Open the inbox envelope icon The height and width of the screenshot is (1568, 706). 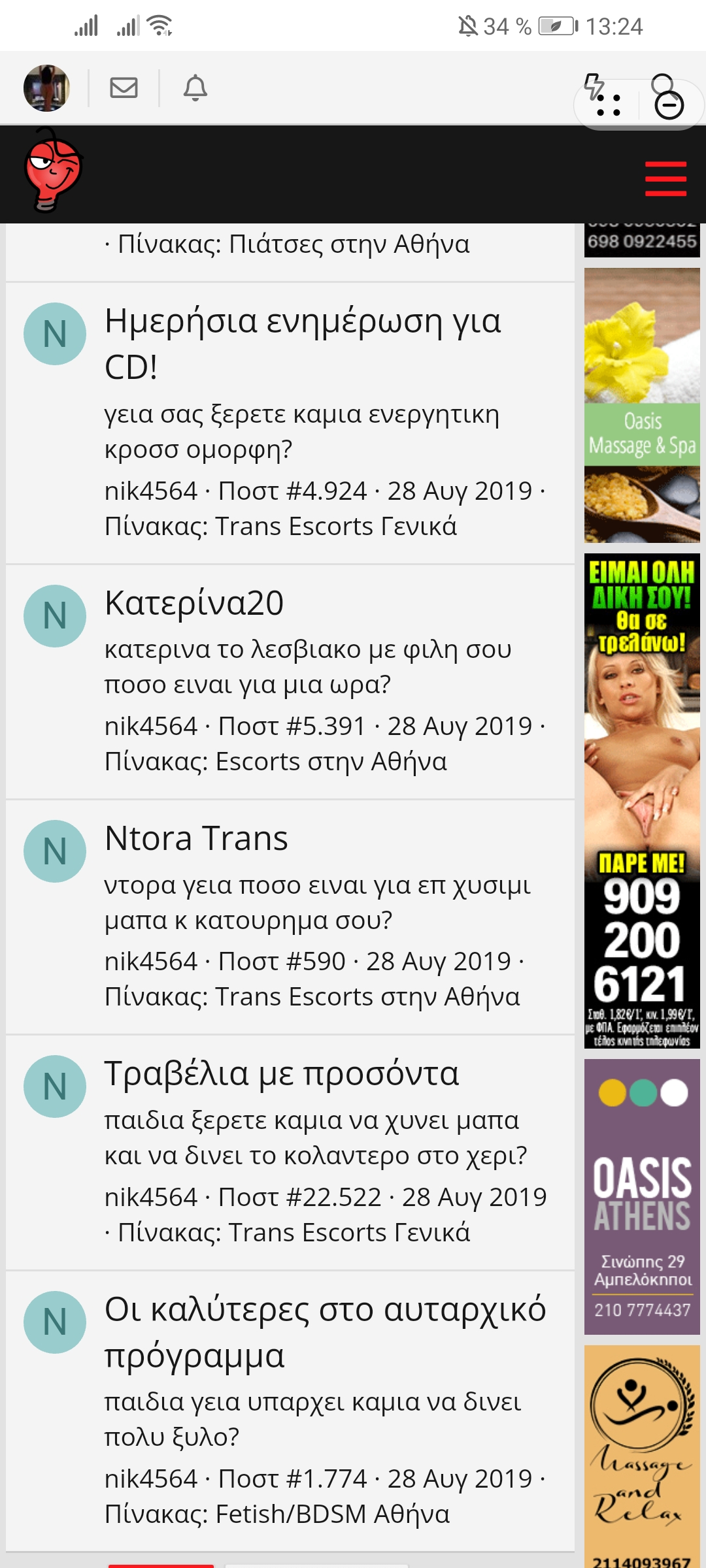coord(124,88)
